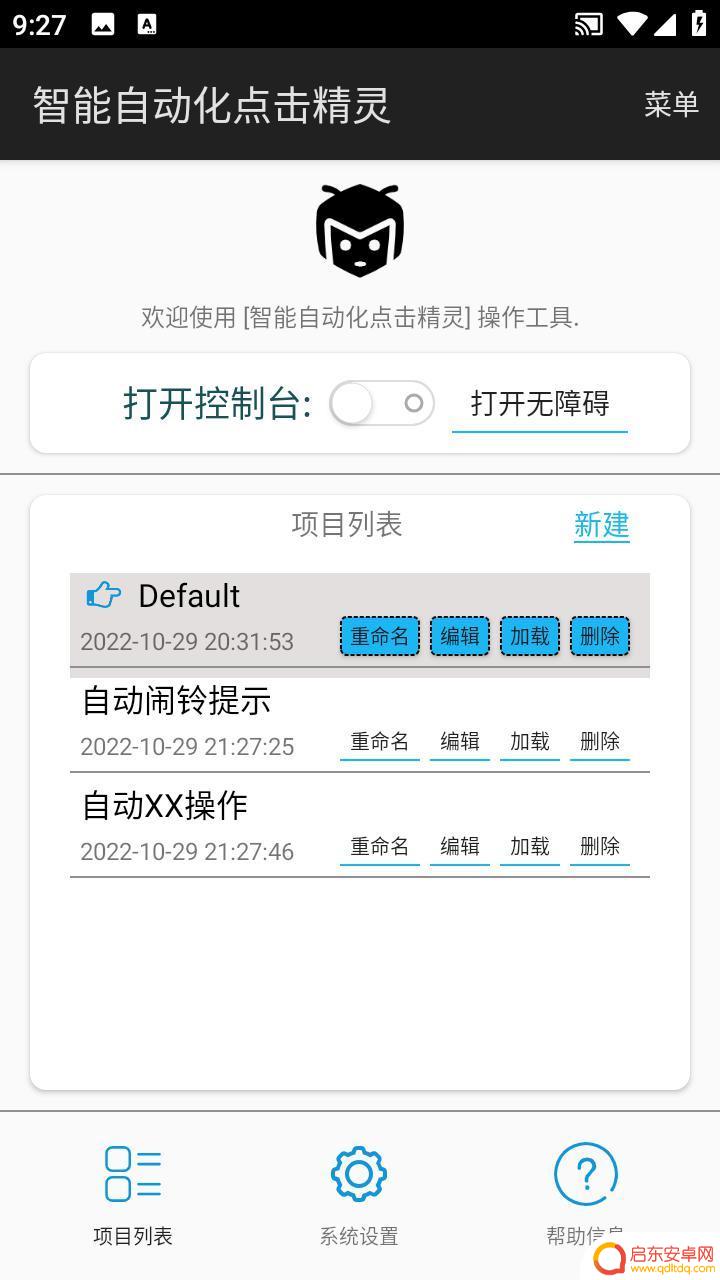Screen dimensions: 720x1280
Task: Edit the 自动XX操作 project
Action: pos(460,846)
